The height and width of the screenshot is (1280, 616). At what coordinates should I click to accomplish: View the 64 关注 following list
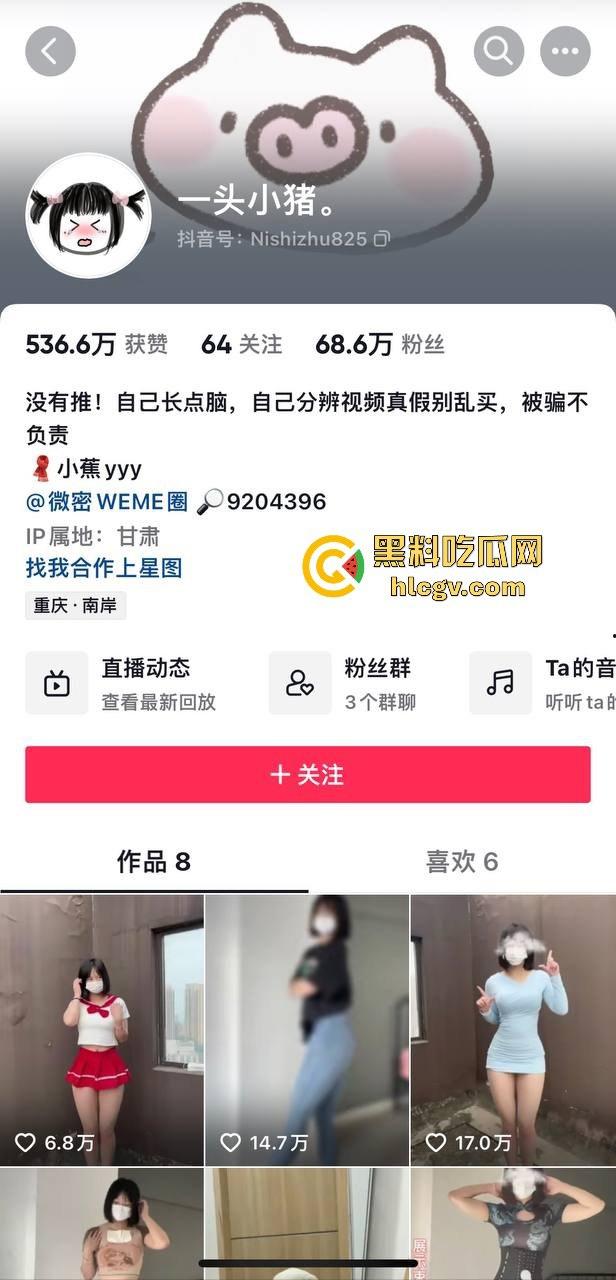click(x=242, y=345)
